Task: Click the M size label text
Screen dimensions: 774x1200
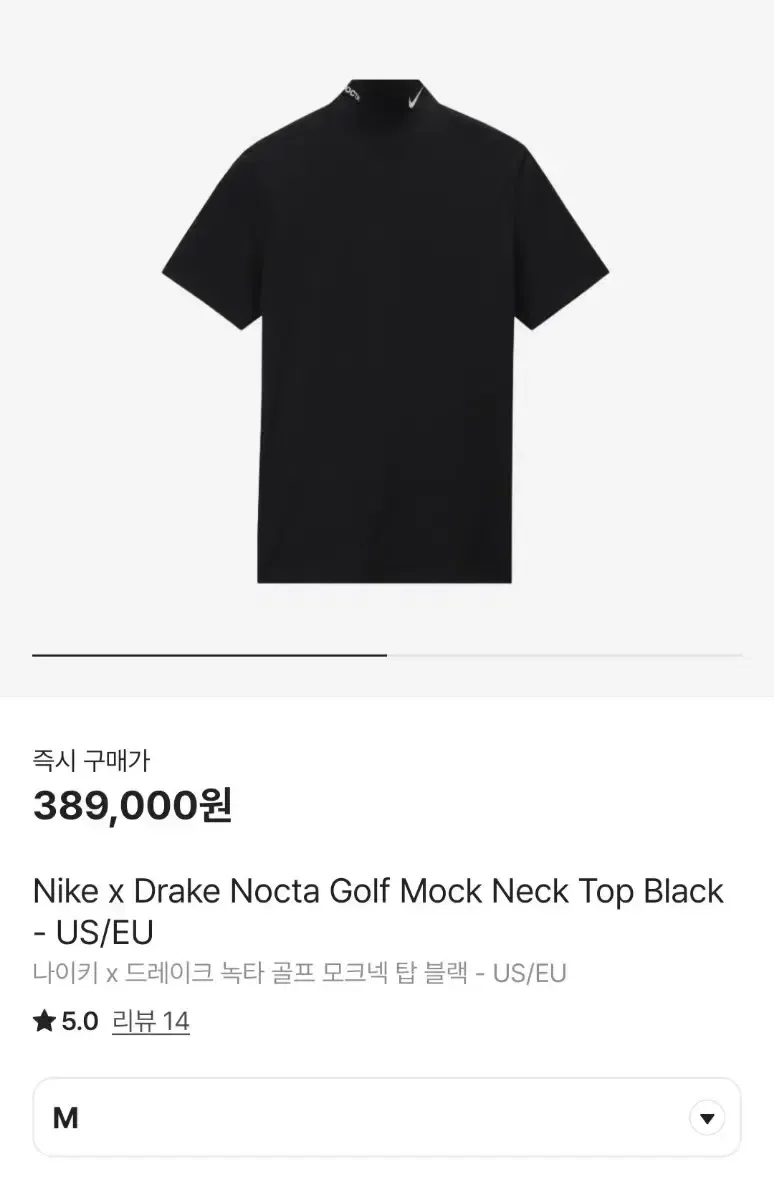Action: point(66,1117)
